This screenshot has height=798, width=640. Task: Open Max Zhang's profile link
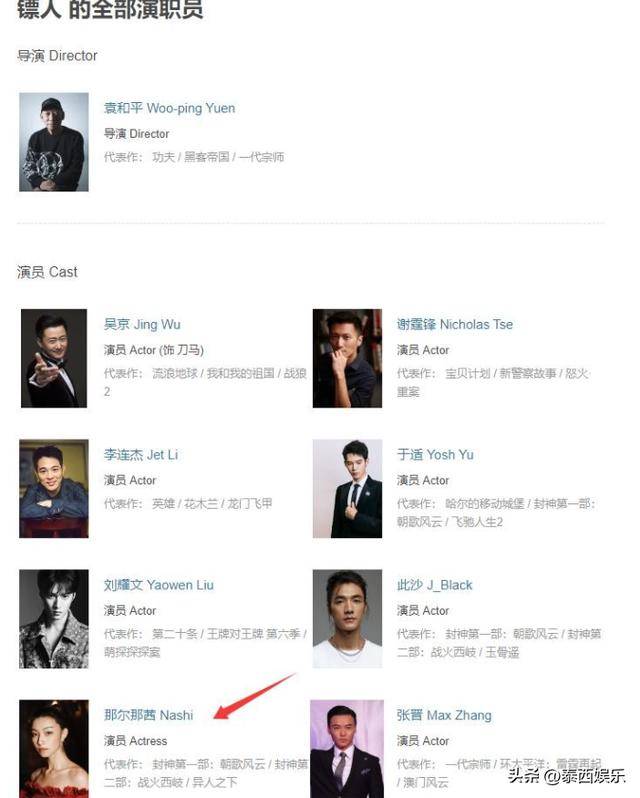coord(443,715)
